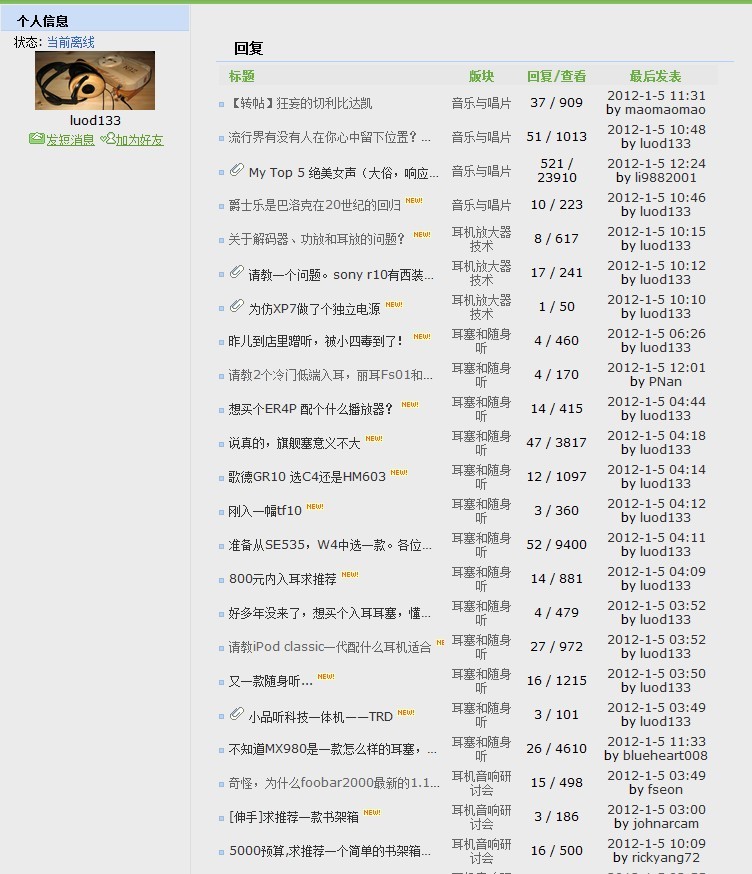Tap the 加为好友 link under luod133
The height and width of the screenshot is (874, 752).
[139, 140]
